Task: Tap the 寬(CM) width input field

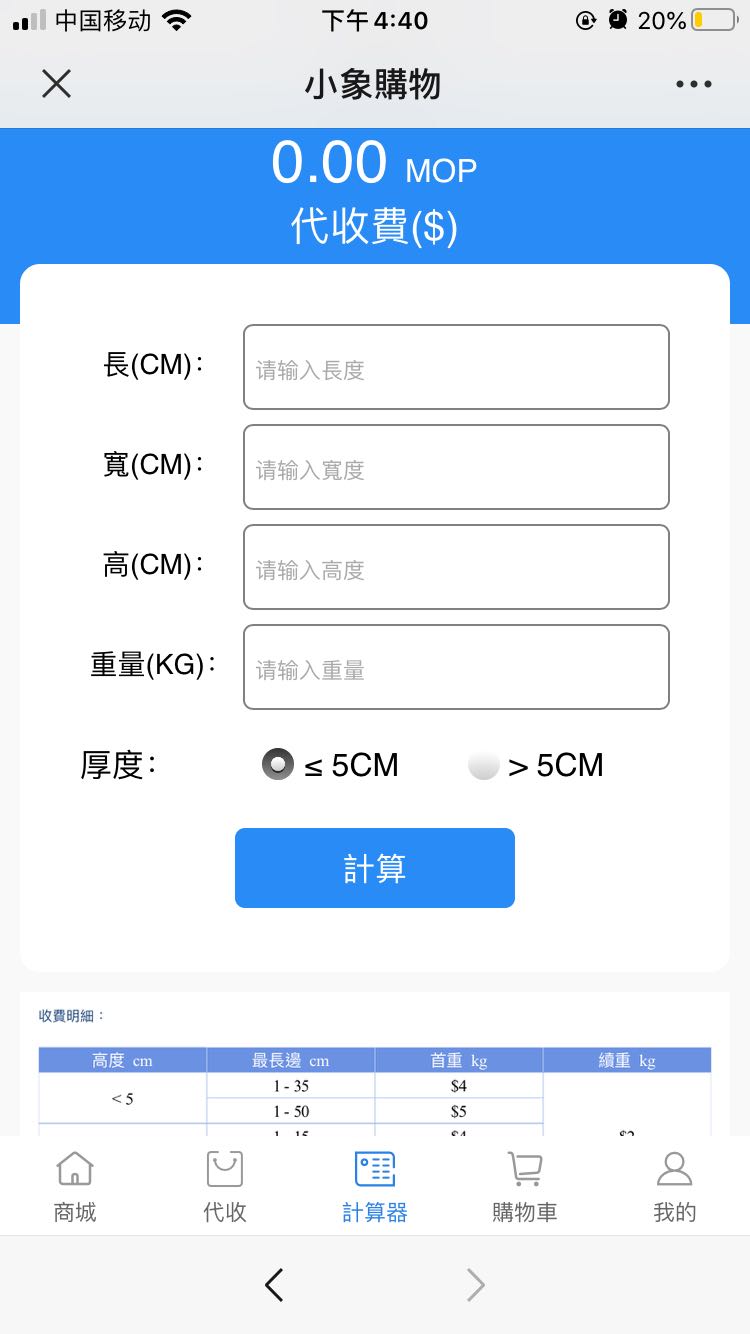Action: [x=456, y=467]
